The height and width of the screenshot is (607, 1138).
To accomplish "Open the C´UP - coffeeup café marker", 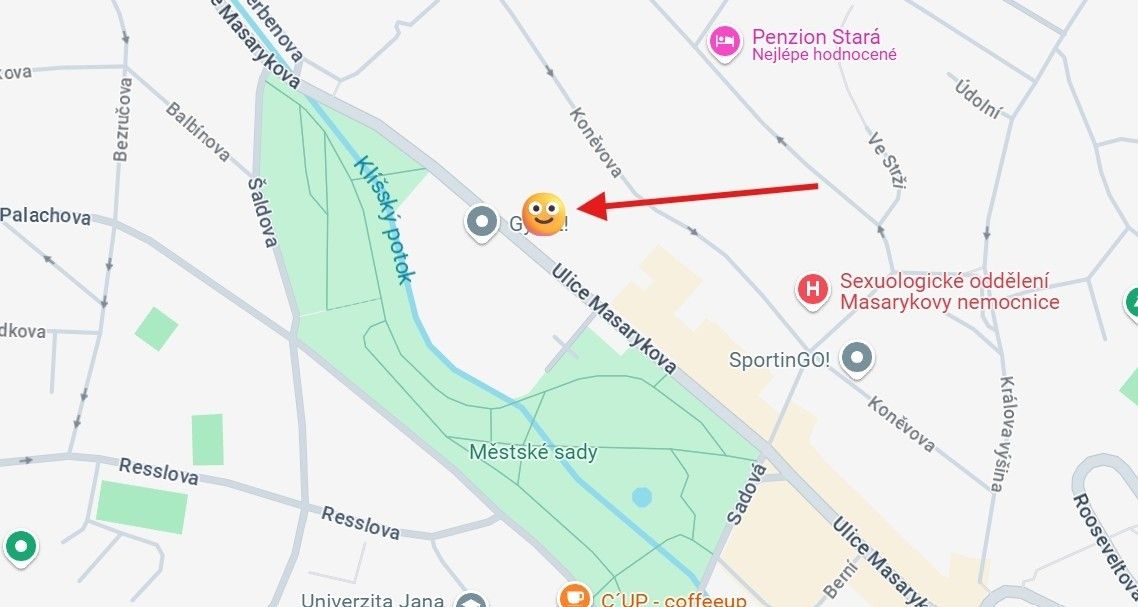I will pos(574,596).
